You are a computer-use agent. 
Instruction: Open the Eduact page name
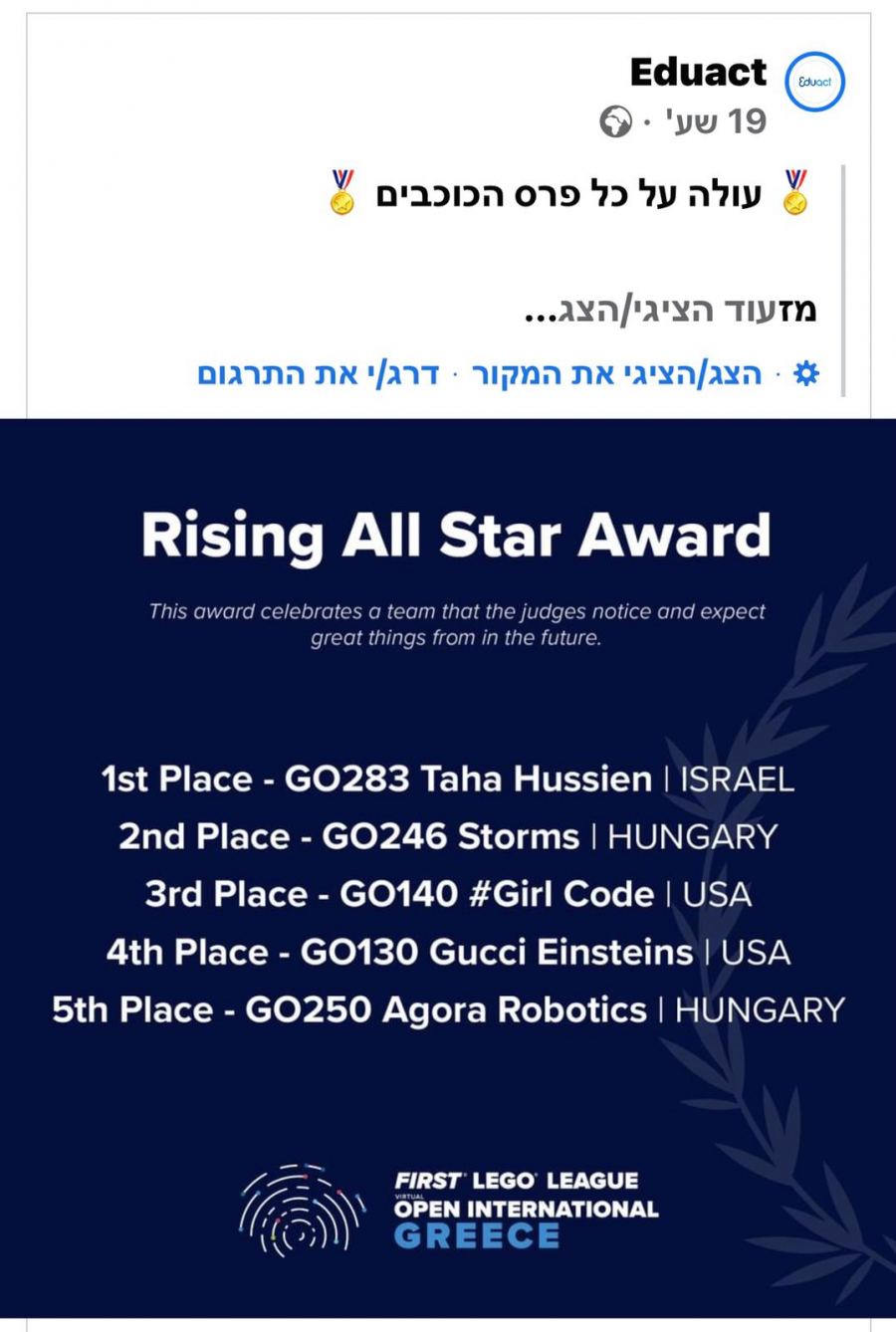698,72
